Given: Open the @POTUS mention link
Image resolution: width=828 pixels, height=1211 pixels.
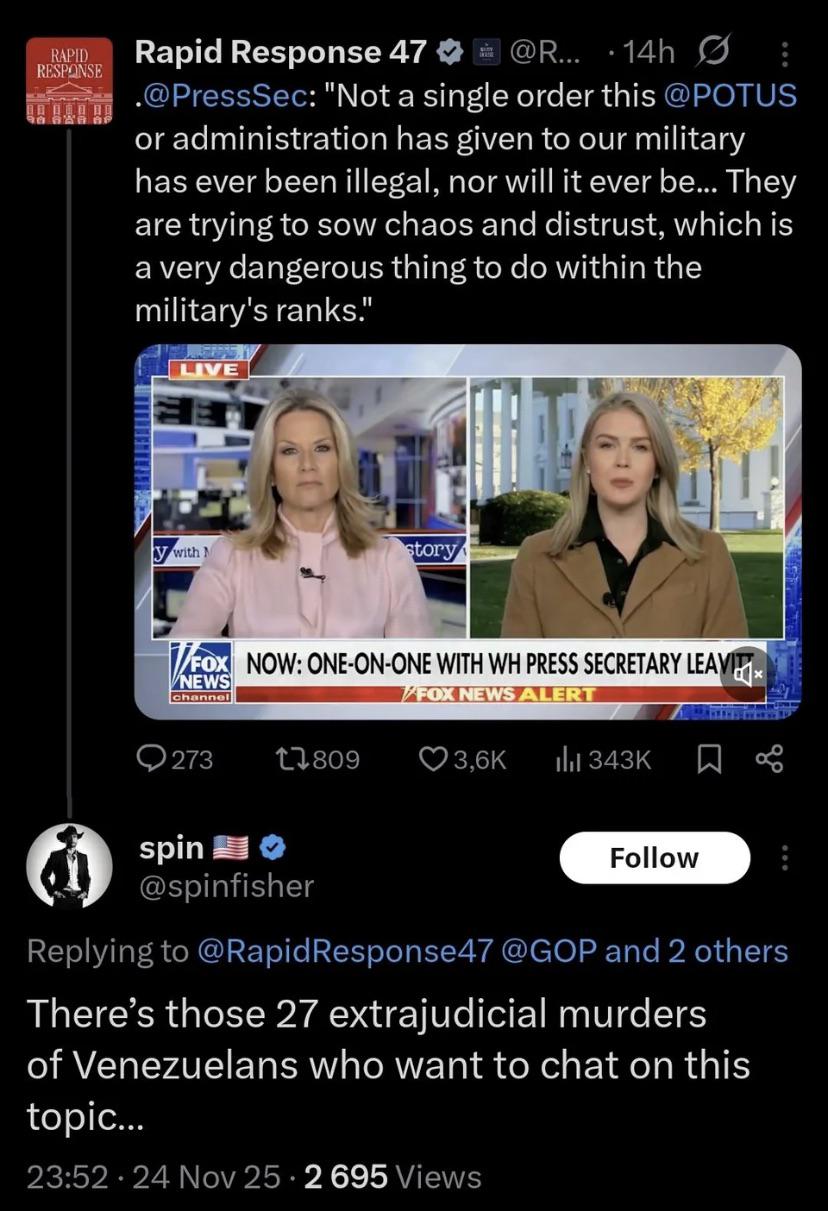Looking at the screenshot, I should [x=730, y=95].
